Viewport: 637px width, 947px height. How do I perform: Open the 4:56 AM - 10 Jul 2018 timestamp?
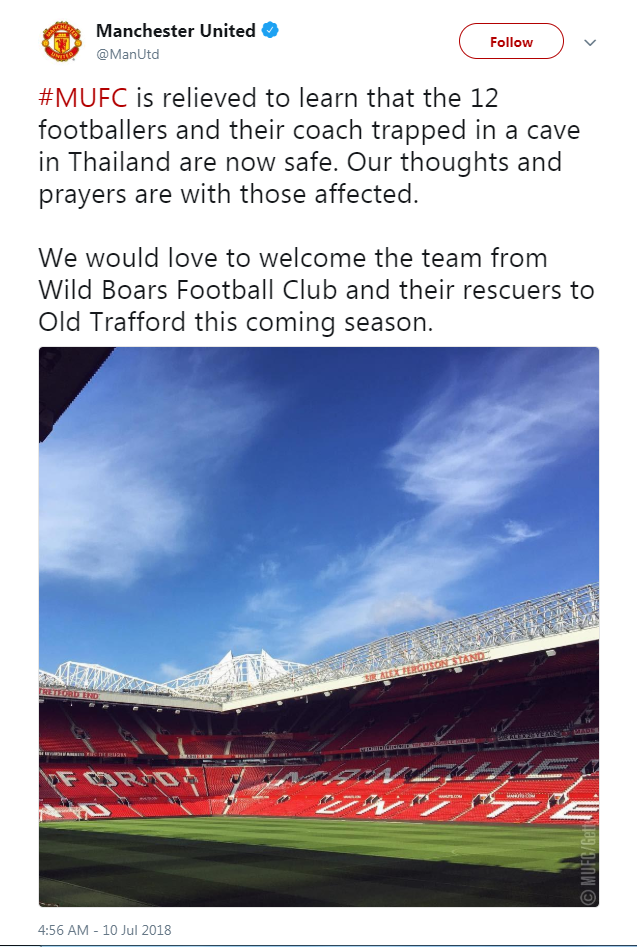tap(104, 930)
